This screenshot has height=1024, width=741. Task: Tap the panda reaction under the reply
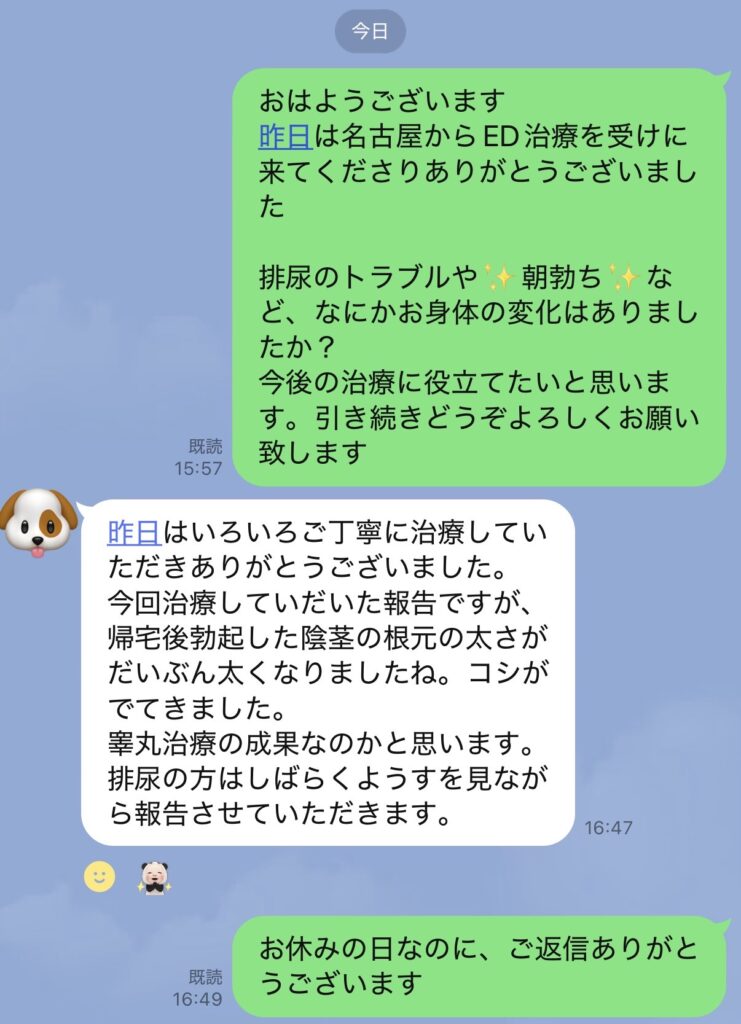(153, 878)
